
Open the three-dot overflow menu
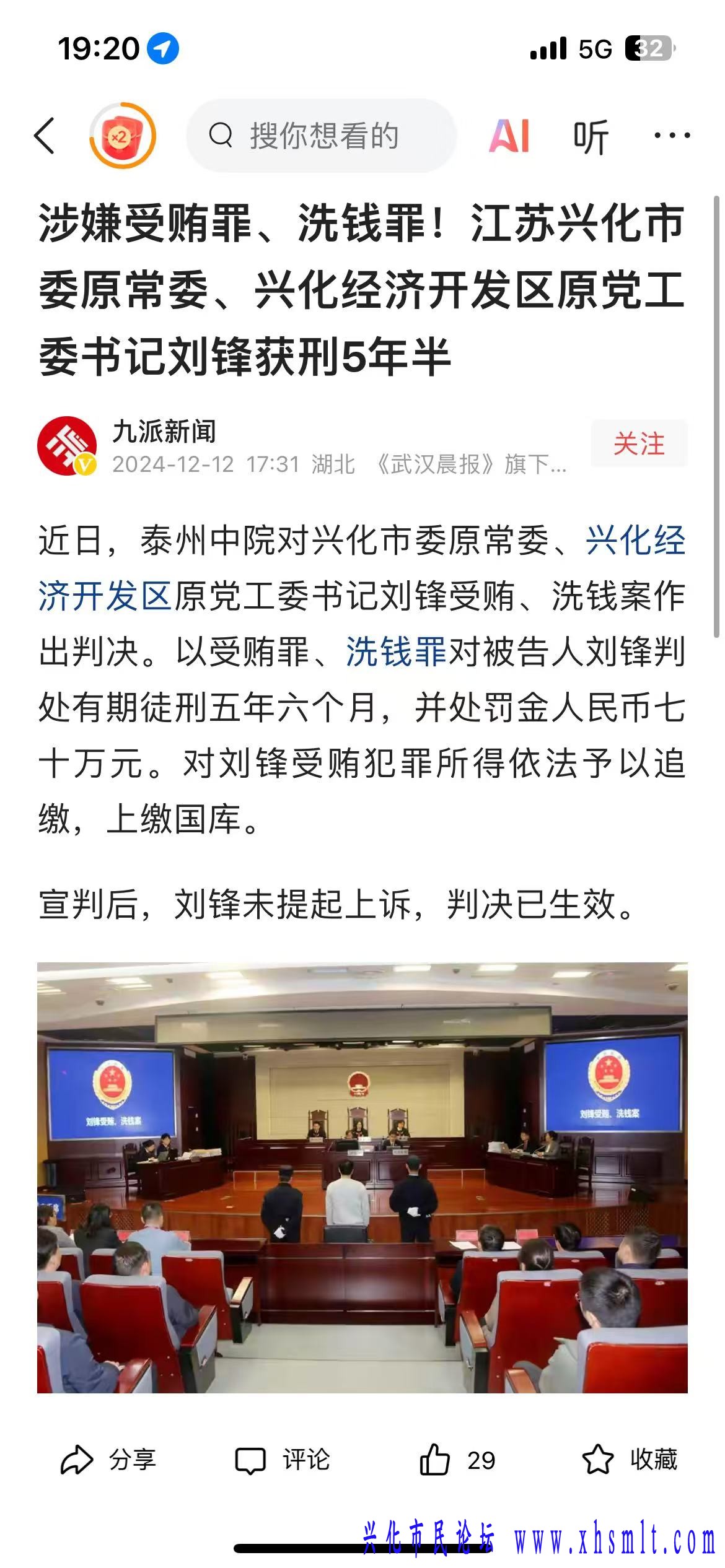click(x=672, y=136)
